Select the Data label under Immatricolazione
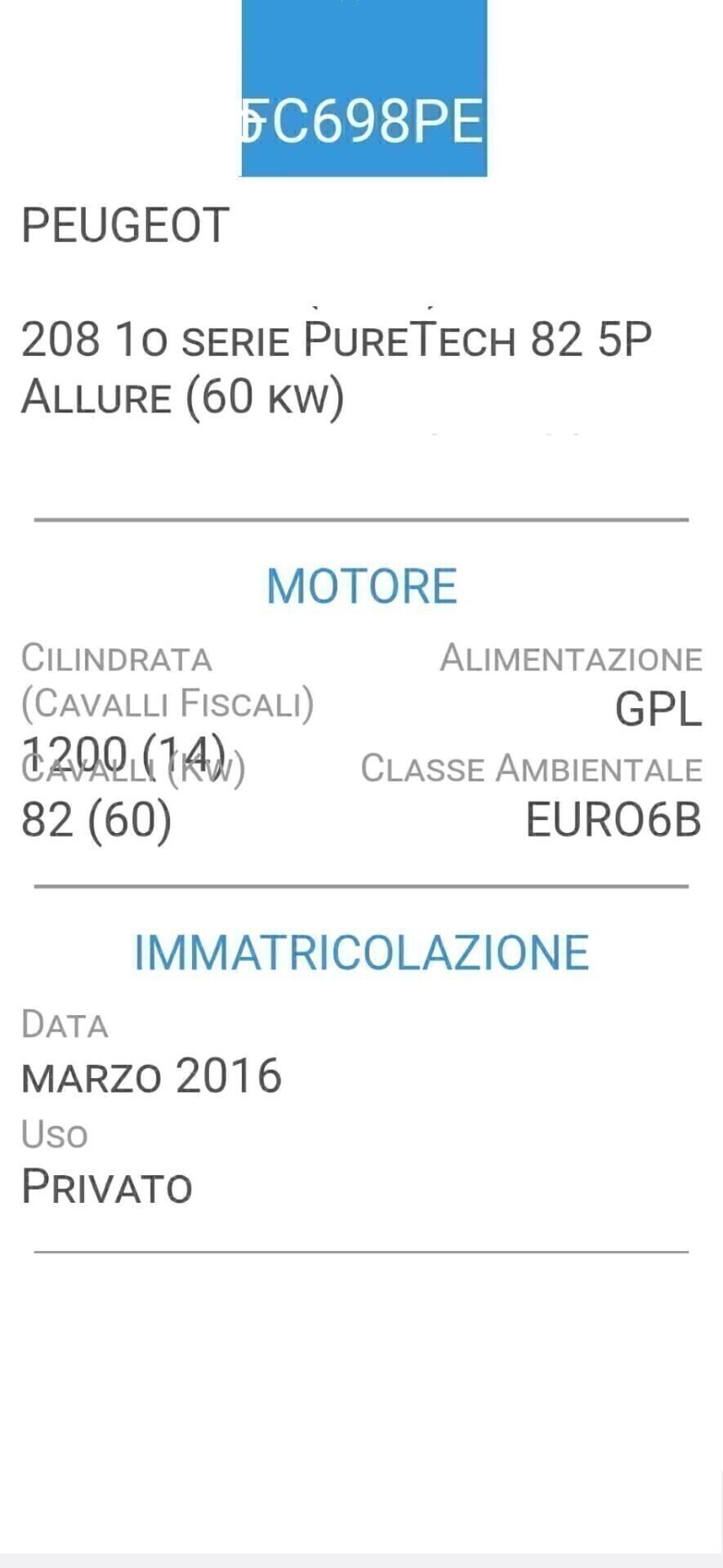723x1568 pixels. 65,1025
